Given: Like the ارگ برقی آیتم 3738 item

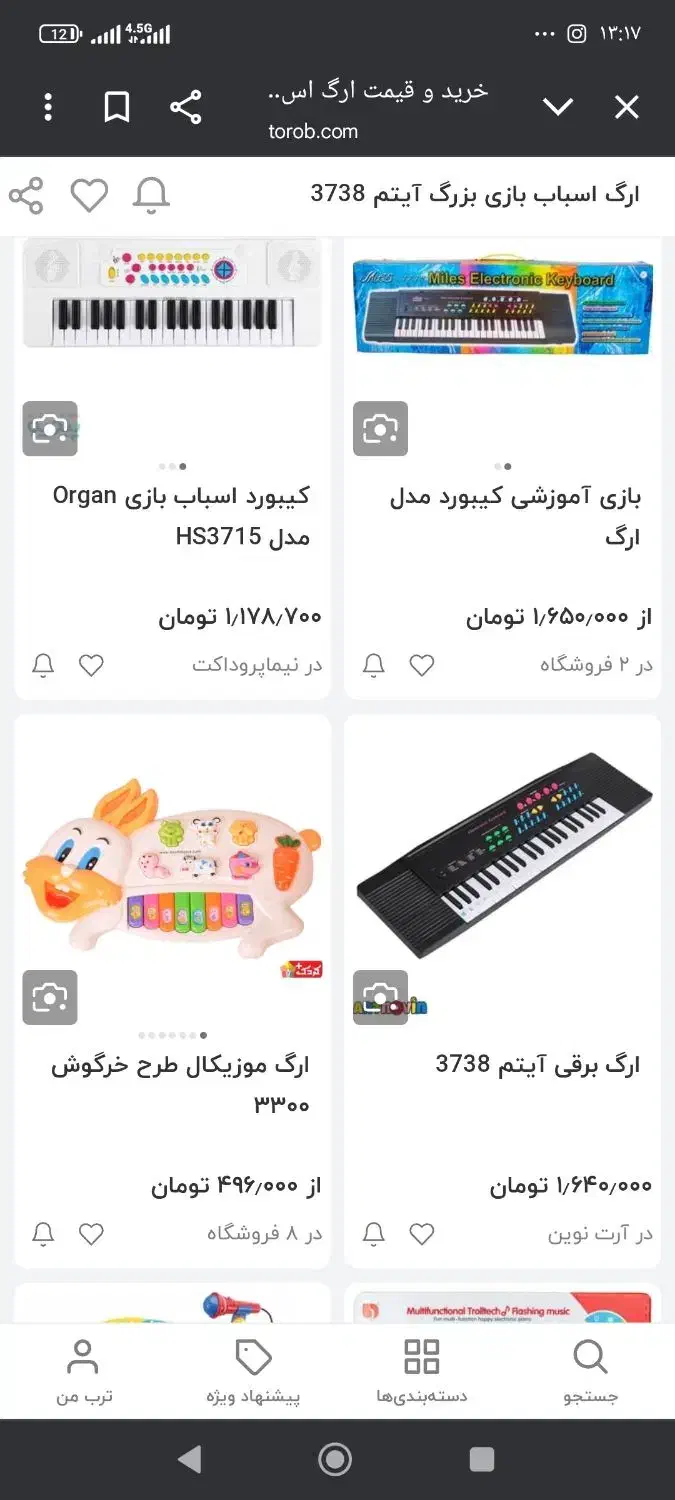Looking at the screenshot, I should tap(422, 1234).
